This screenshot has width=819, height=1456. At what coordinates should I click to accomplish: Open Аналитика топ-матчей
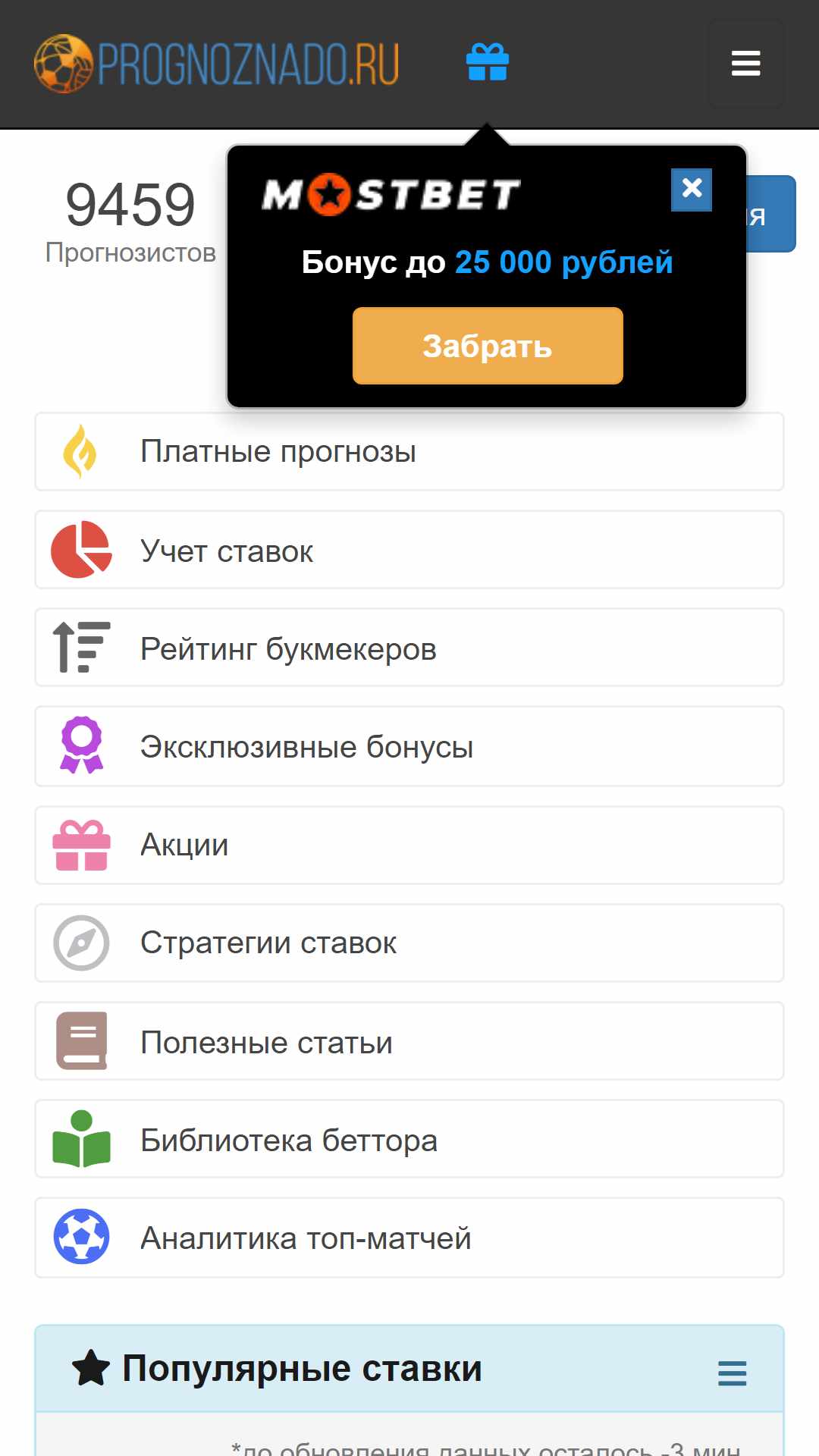[409, 1238]
